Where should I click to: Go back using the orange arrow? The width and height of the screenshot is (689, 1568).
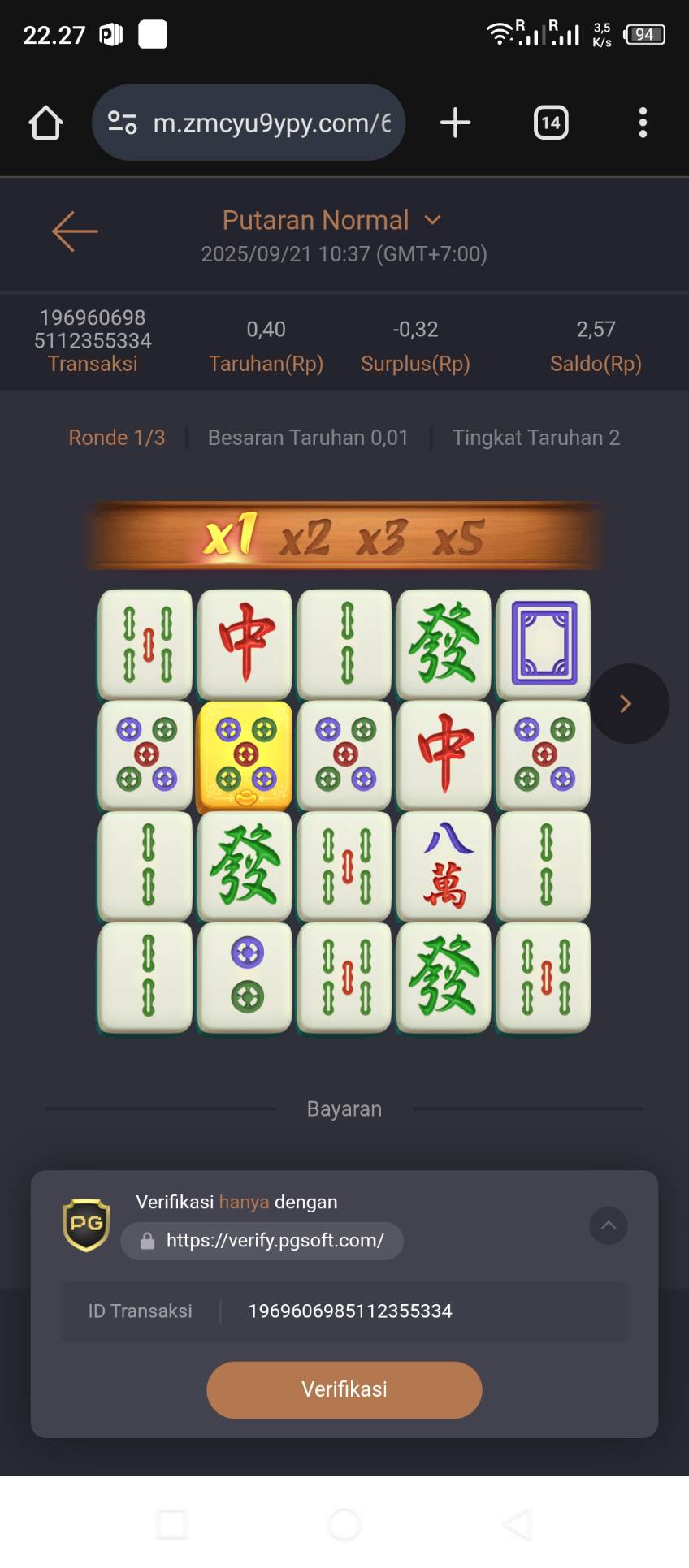click(x=75, y=231)
